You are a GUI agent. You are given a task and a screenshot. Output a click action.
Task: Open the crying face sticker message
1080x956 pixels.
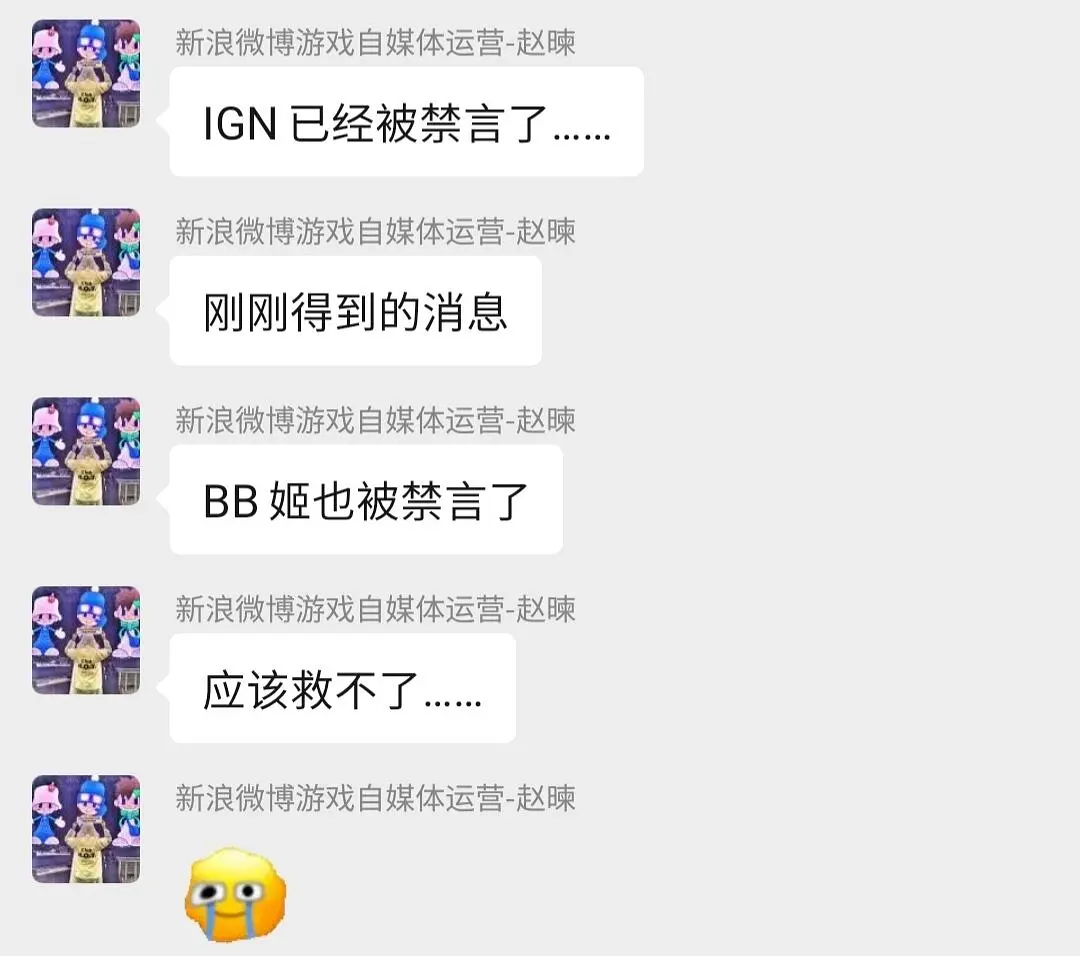(236, 893)
